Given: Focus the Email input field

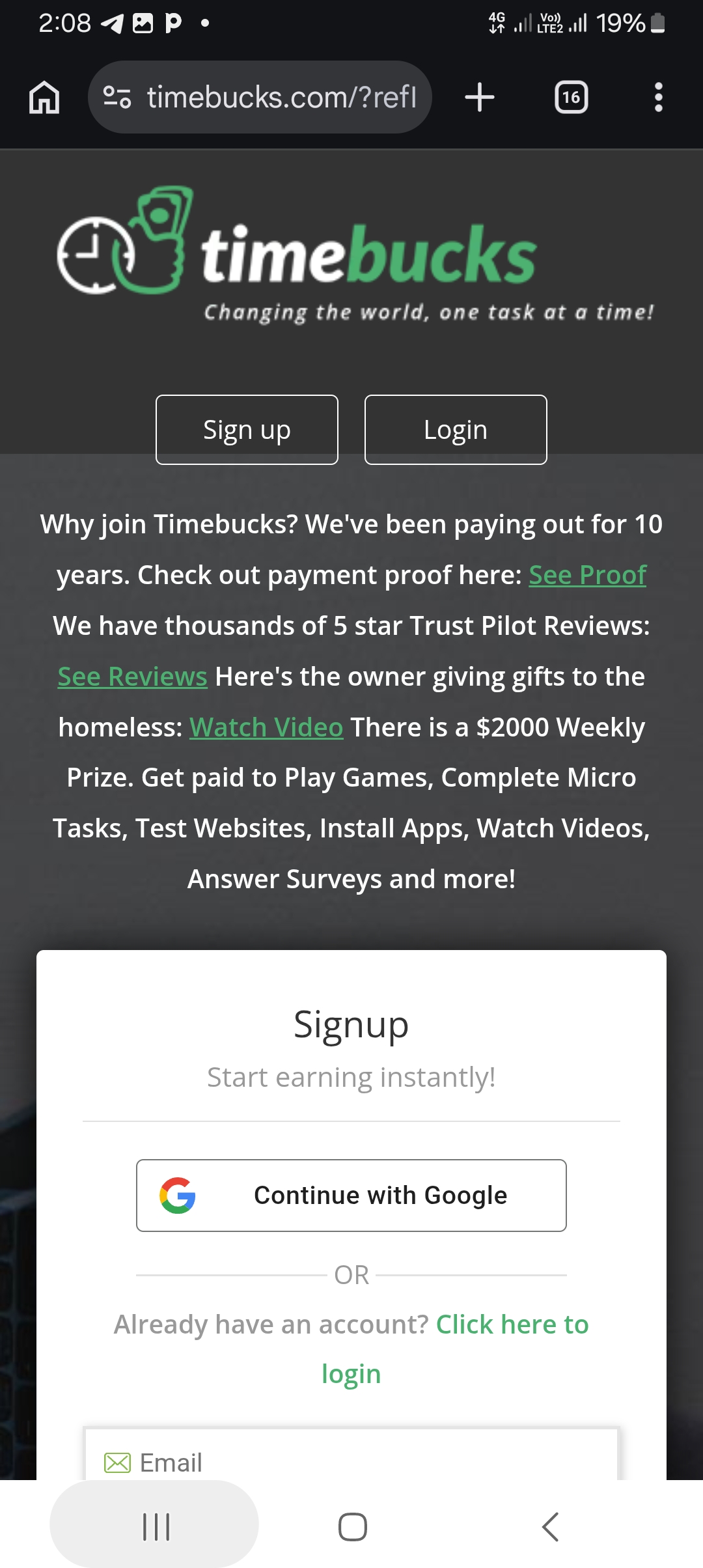Looking at the screenshot, I should point(351,1463).
